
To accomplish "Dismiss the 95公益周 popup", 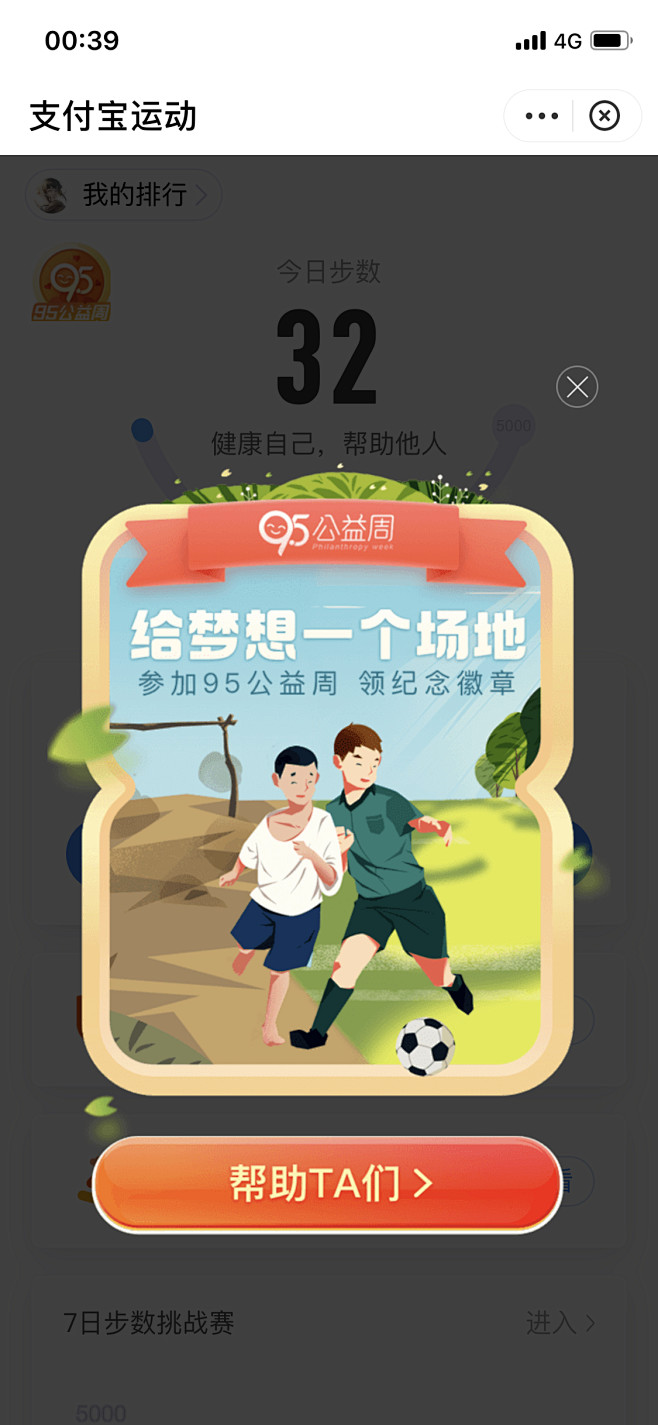I will (x=577, y=387).
